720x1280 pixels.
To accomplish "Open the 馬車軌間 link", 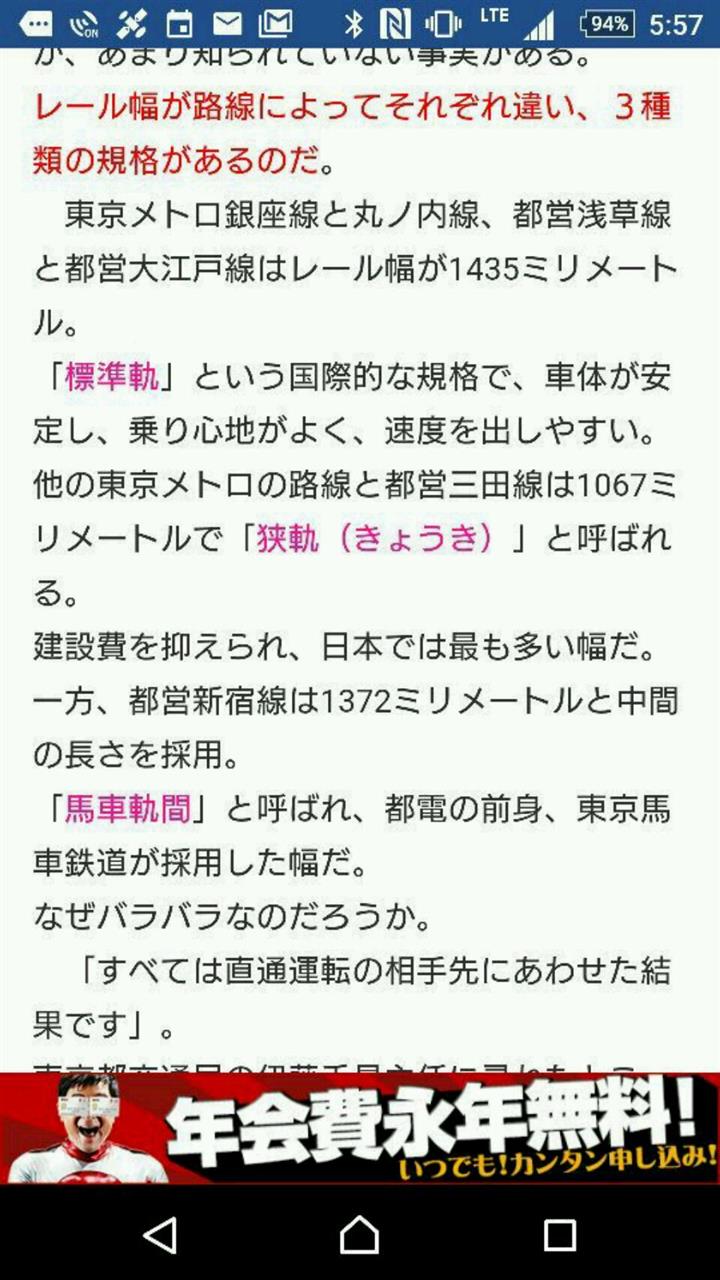I will click(128, 809).
